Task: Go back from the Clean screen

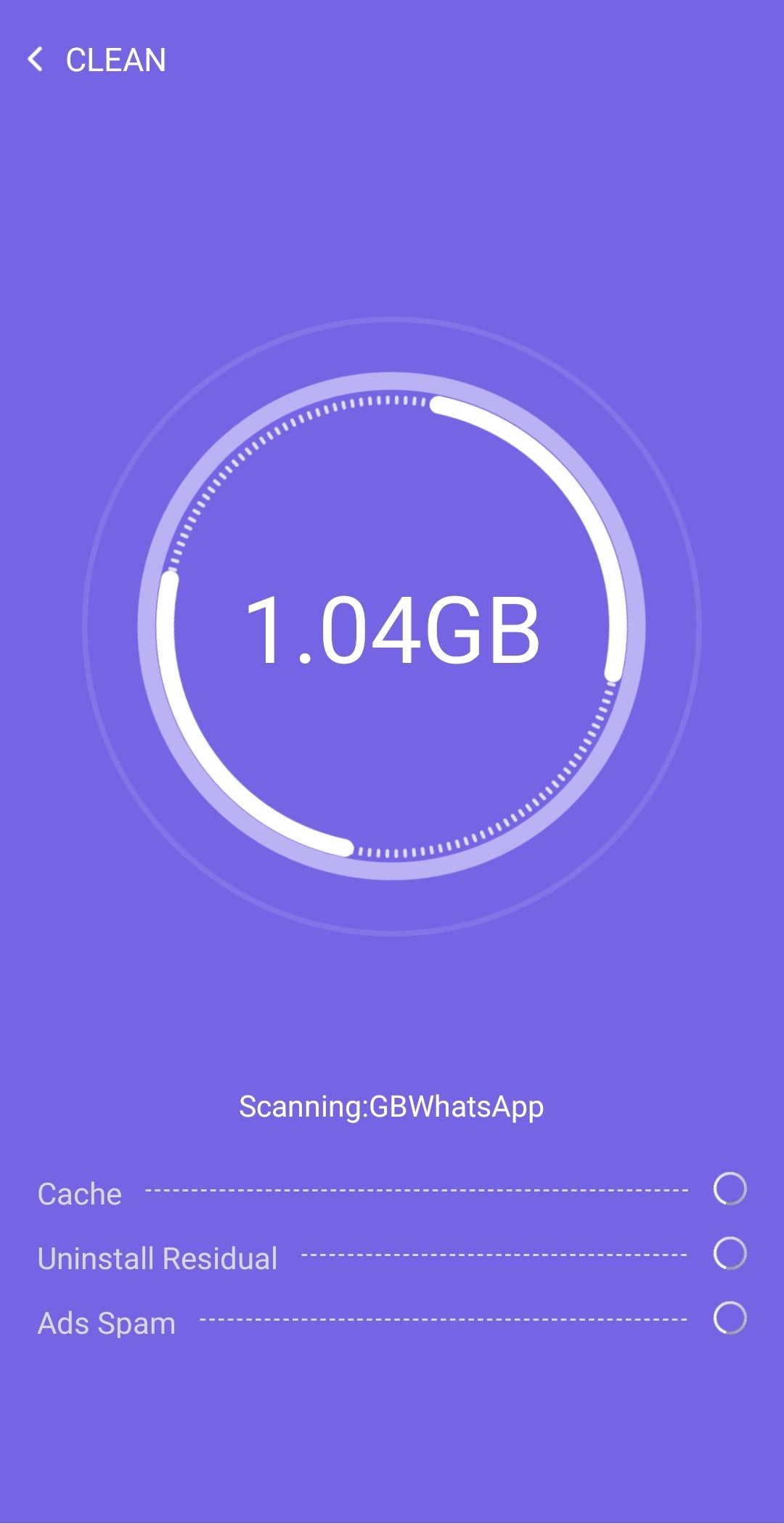Action: coord(35,60)
